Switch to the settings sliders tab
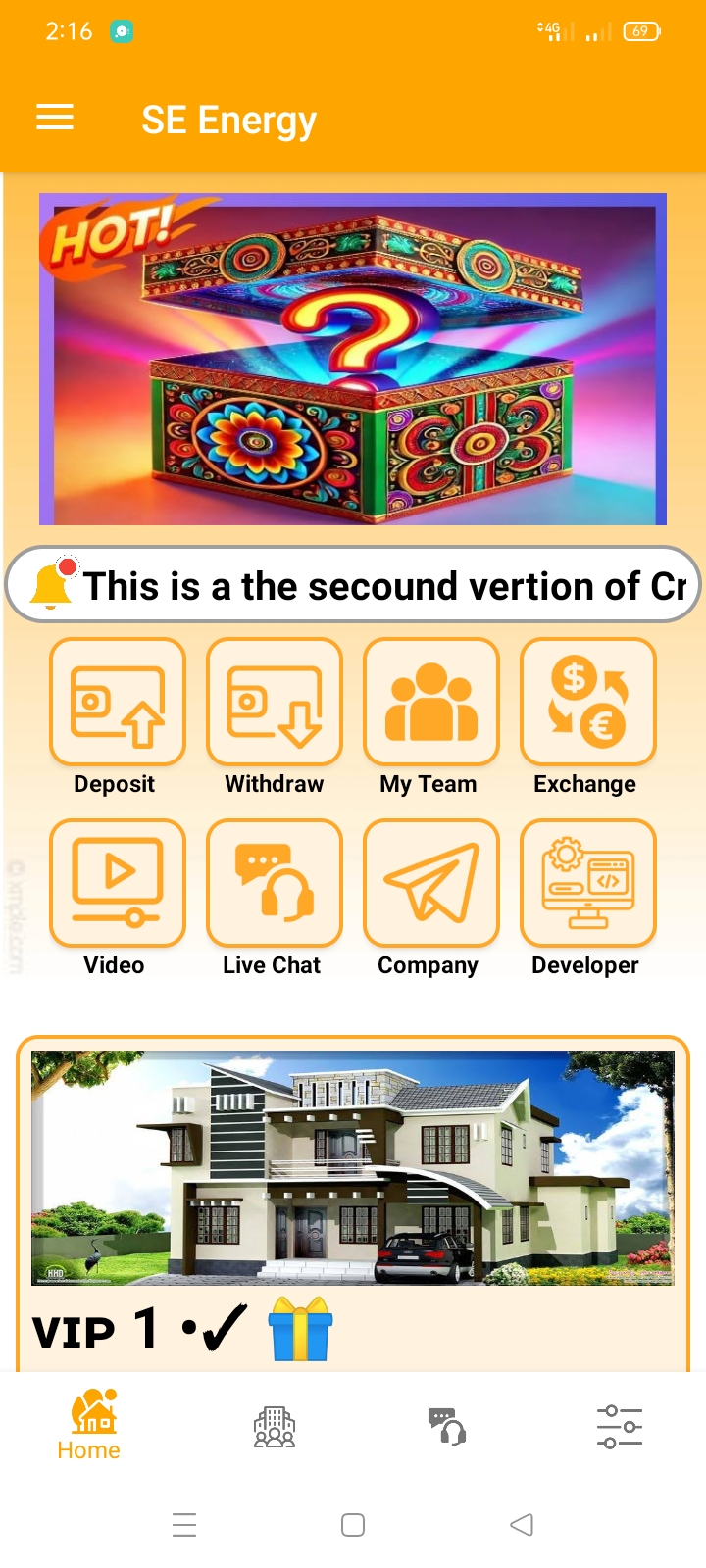 620,1427
